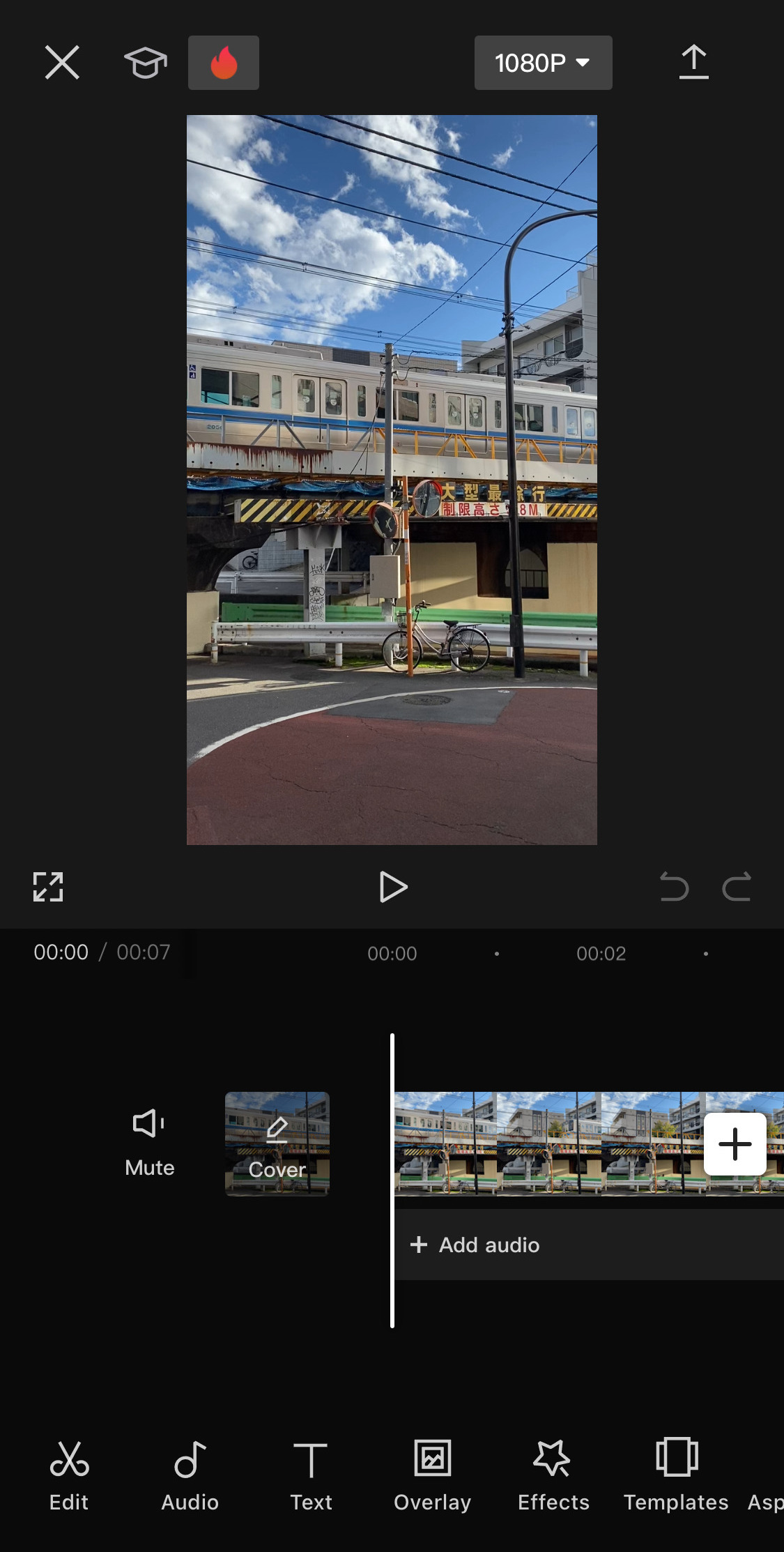Tap the plus to add a clip
Screen dimensions: 784x1552
(735, 1143)
